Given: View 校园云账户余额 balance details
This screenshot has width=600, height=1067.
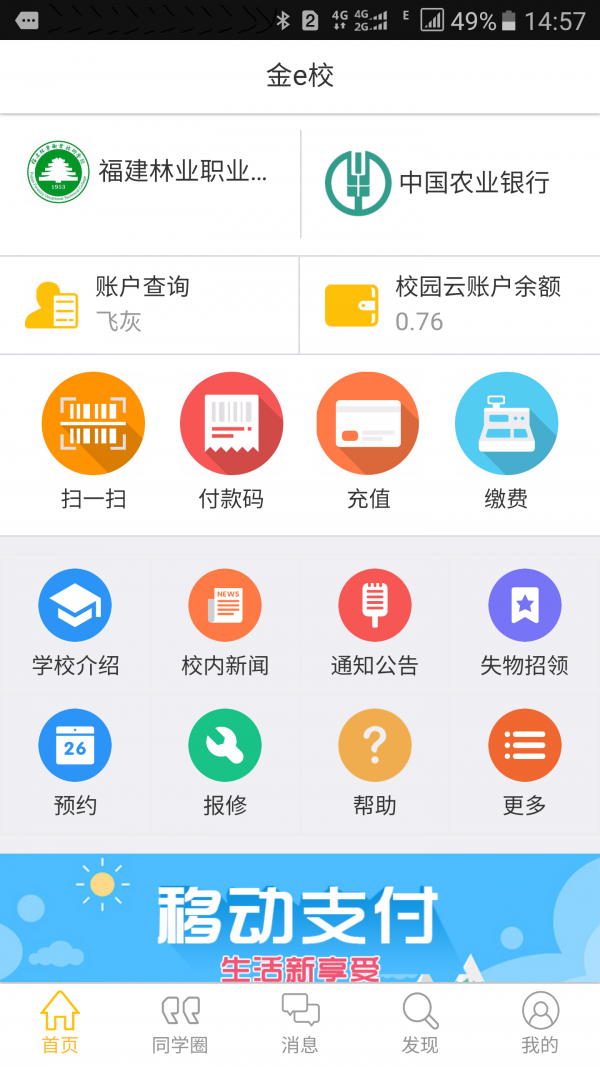Looking at the screenshot, I should pos(450,304).
